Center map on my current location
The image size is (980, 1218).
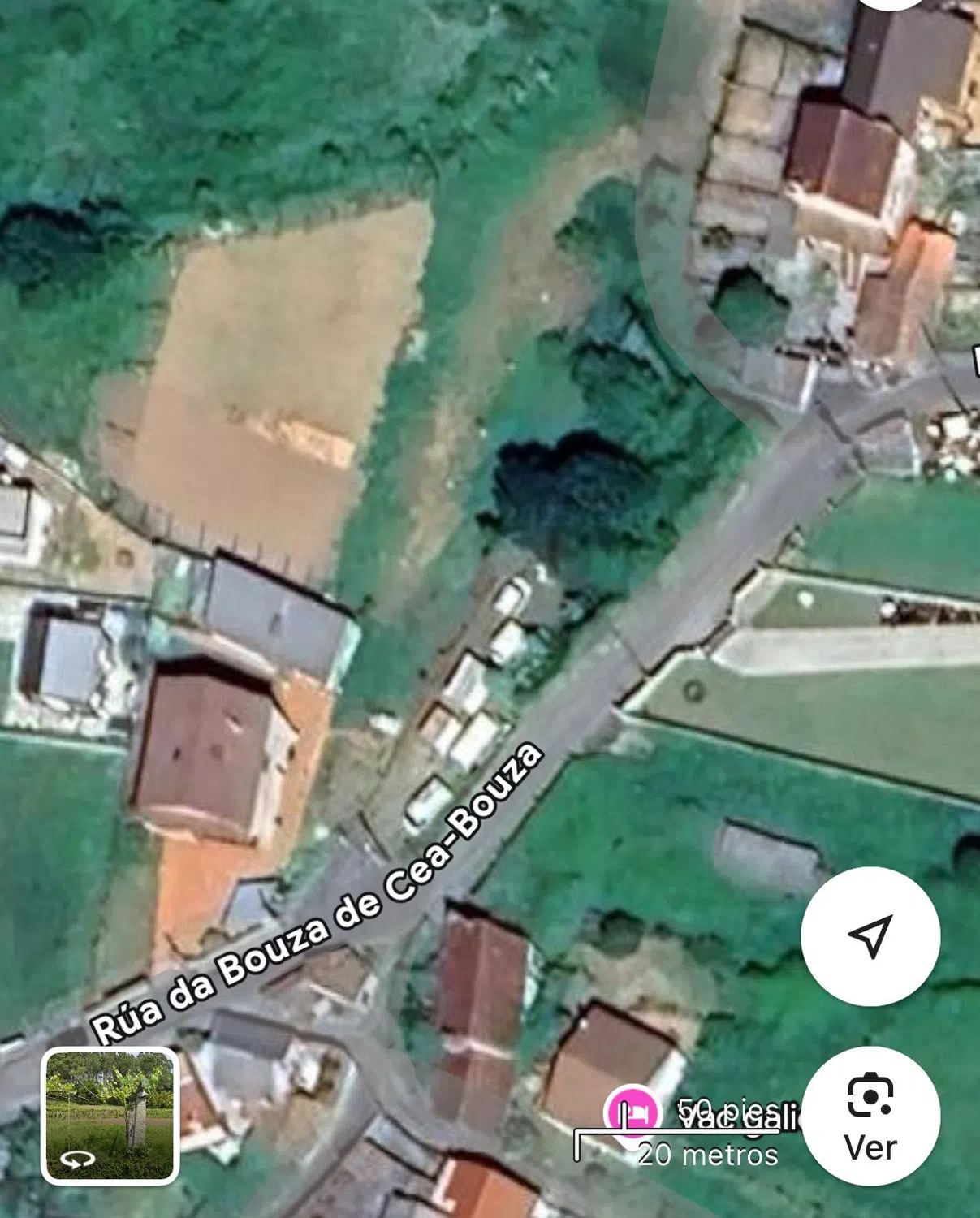pos(870,935)
